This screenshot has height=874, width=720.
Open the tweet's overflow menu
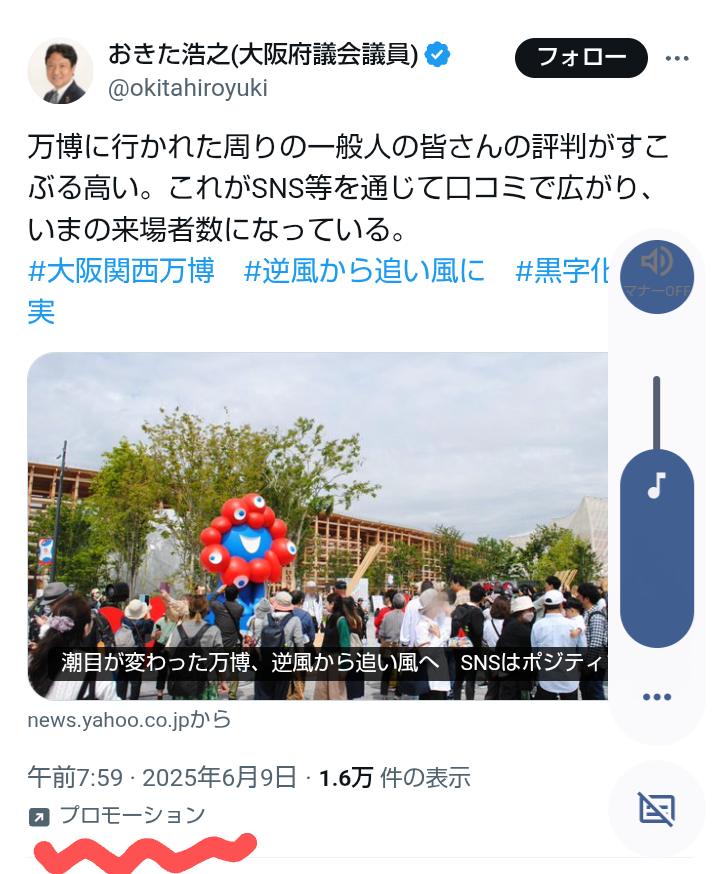[677, 58]
